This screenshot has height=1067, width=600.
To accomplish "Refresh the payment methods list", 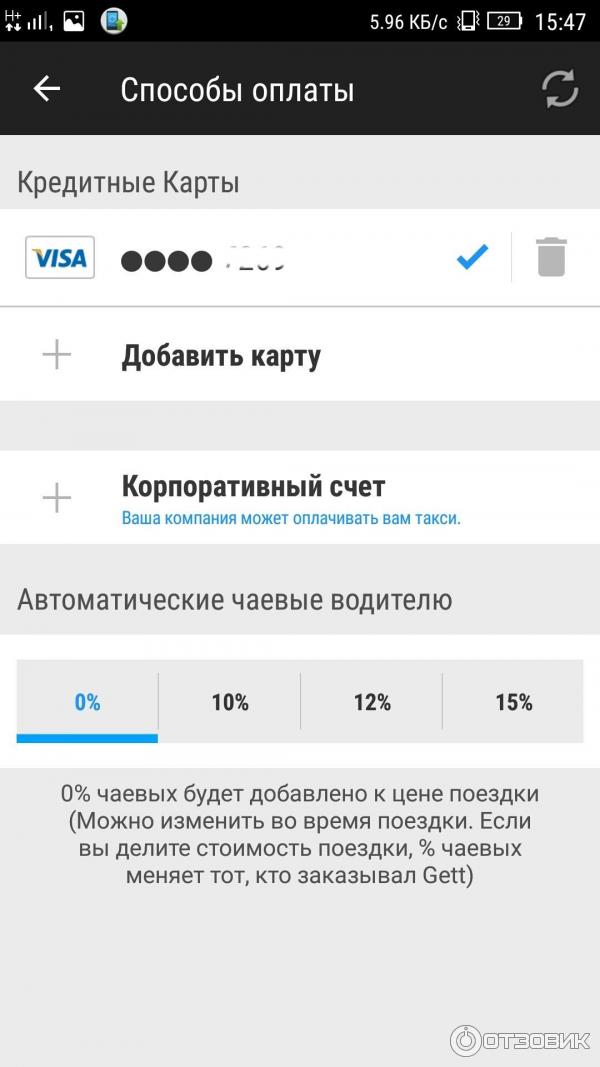I will pyautogui.click(x=560, y=90).
